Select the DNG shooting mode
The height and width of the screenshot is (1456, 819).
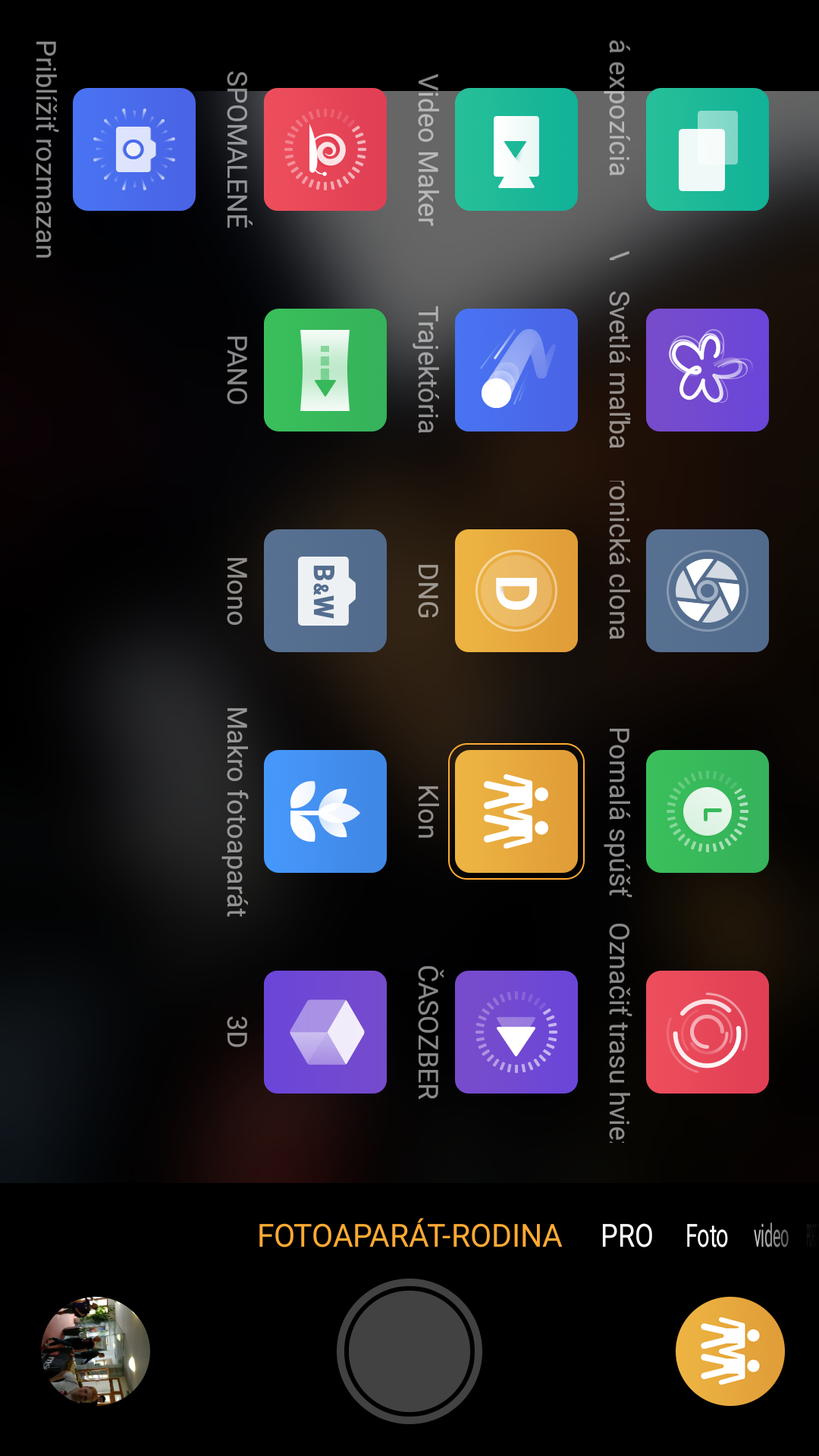coord(516,591)
